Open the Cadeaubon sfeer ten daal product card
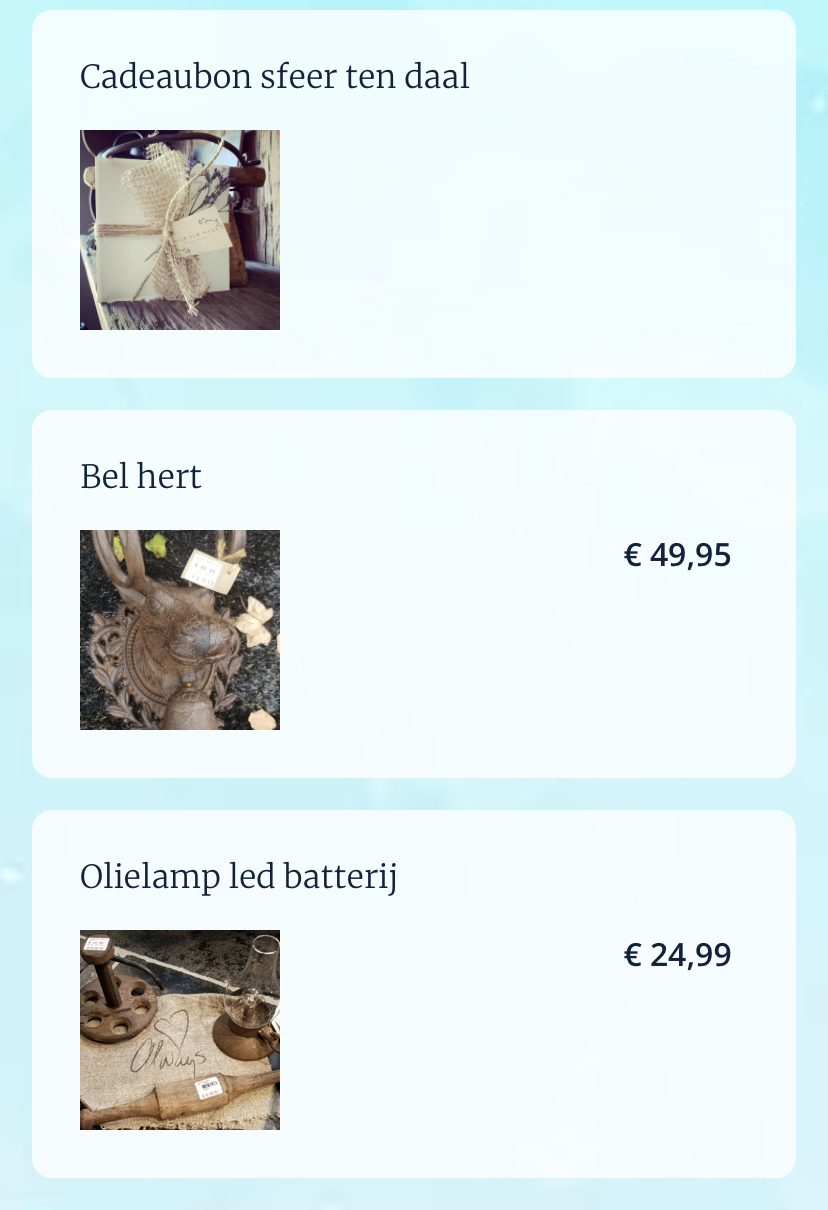Screen dimensions: 828x1210 (x=413, y=194)
